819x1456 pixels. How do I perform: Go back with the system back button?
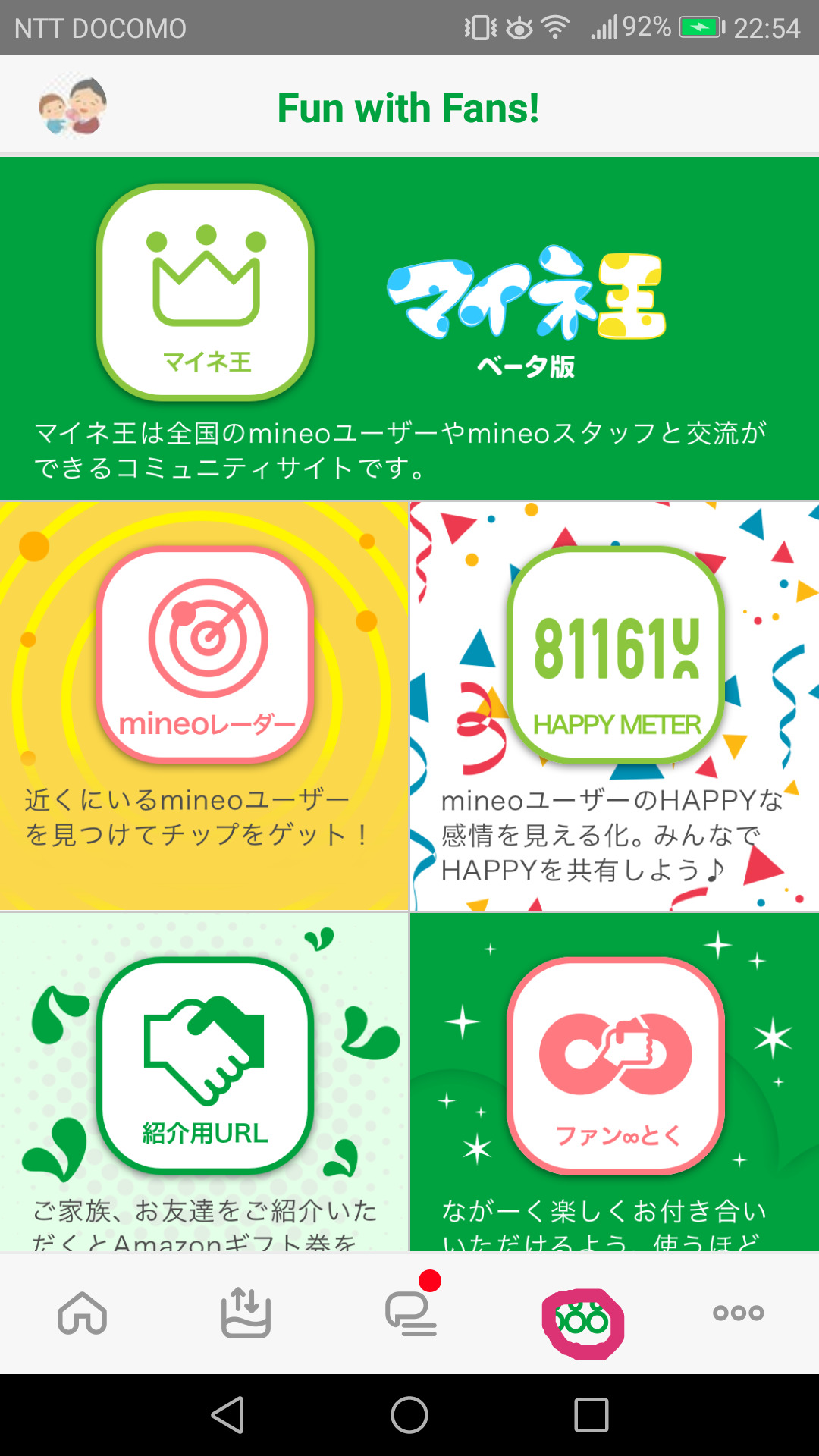(227, 1415)
